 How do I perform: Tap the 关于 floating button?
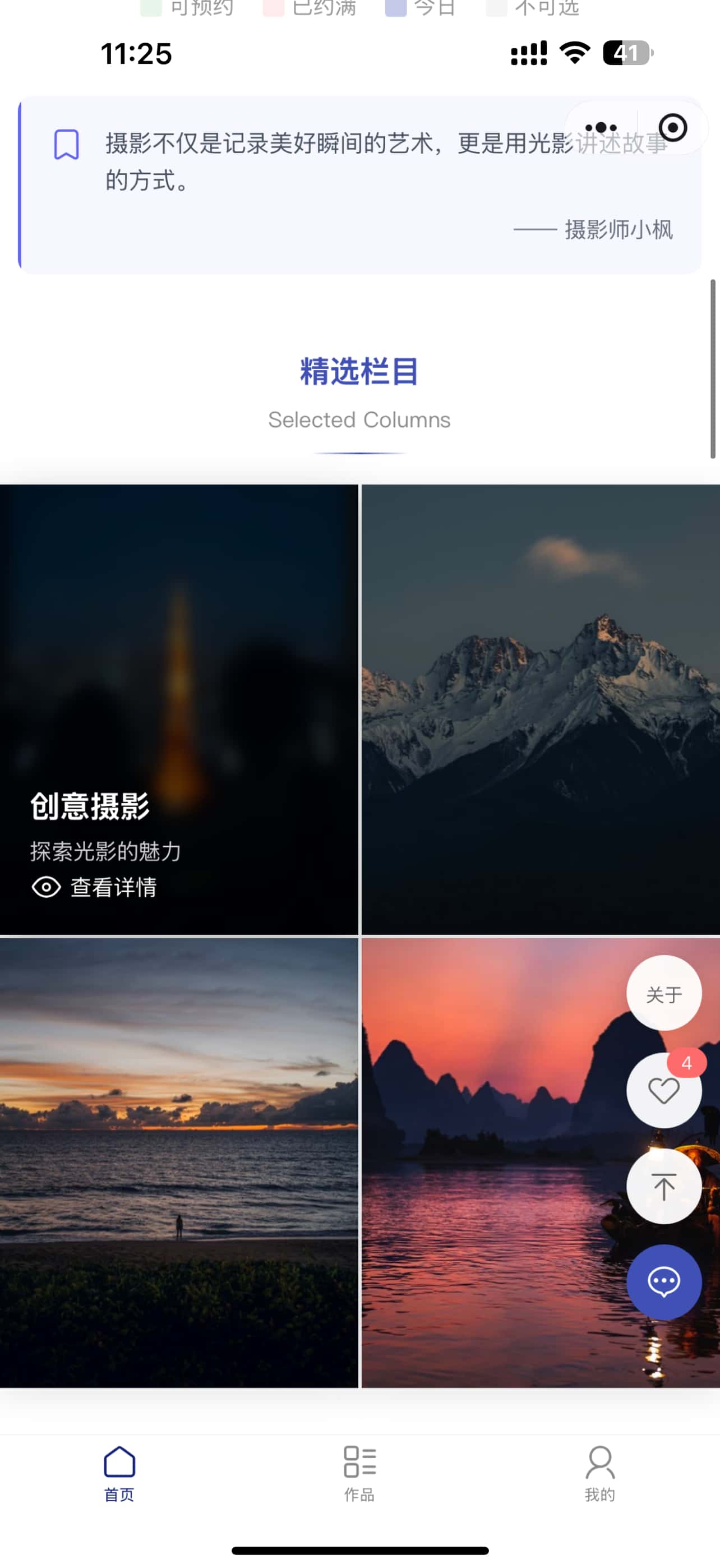point(663,995)
